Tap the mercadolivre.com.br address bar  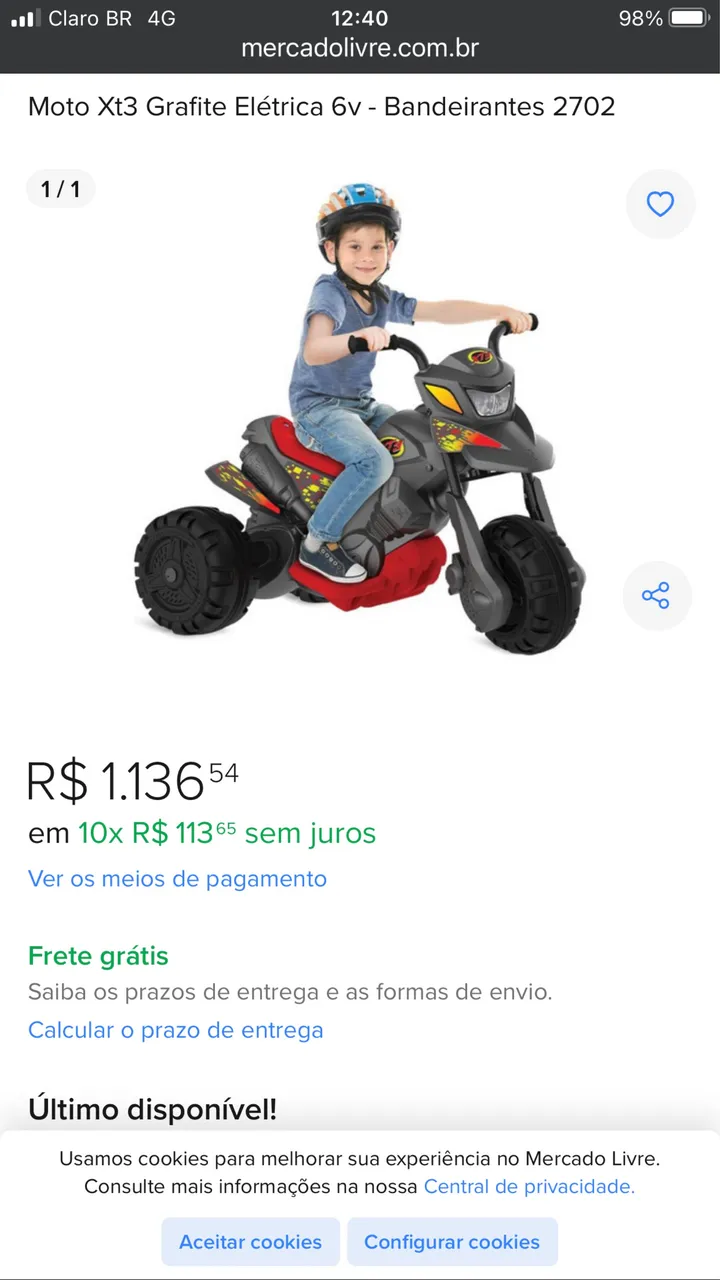pos(360,48)
